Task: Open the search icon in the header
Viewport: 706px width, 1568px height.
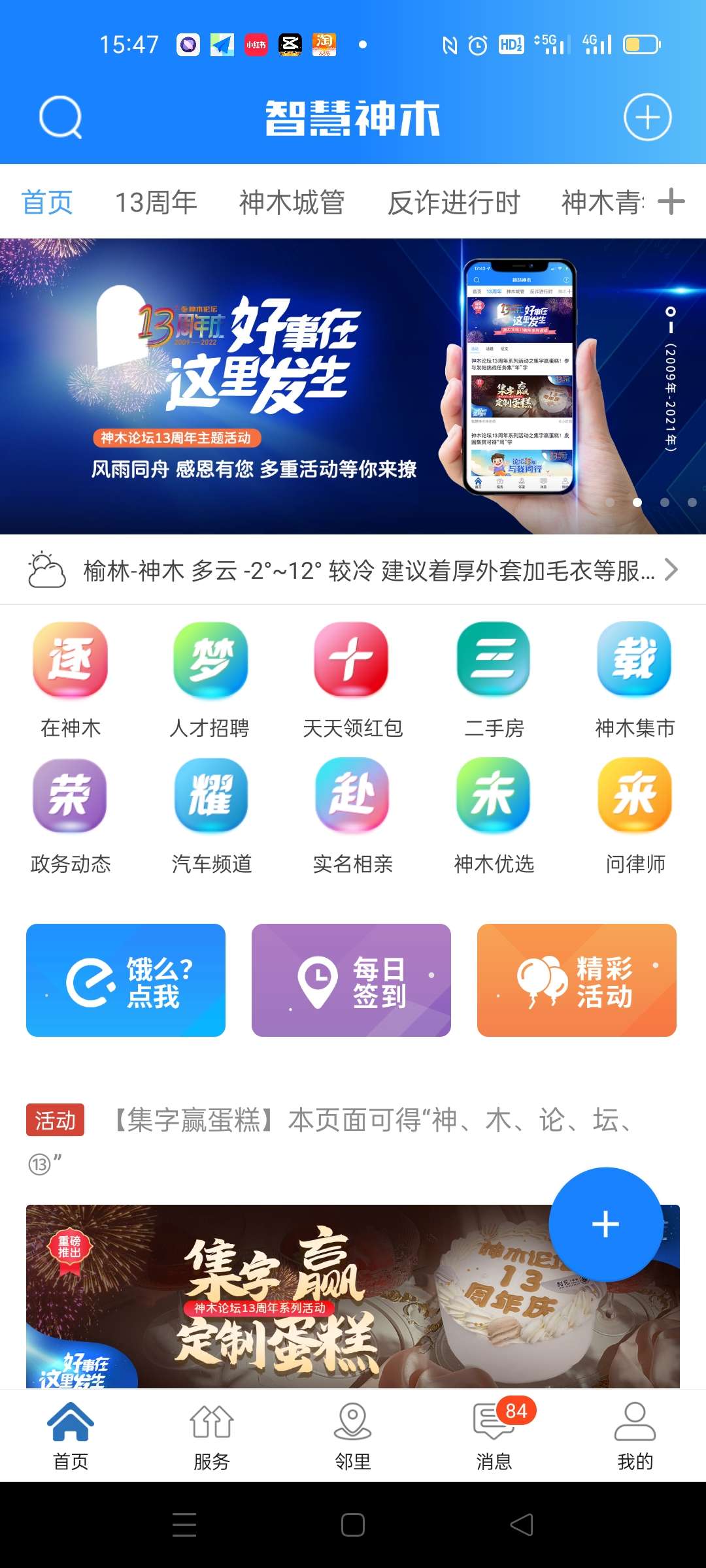Action: click(60, 118)
